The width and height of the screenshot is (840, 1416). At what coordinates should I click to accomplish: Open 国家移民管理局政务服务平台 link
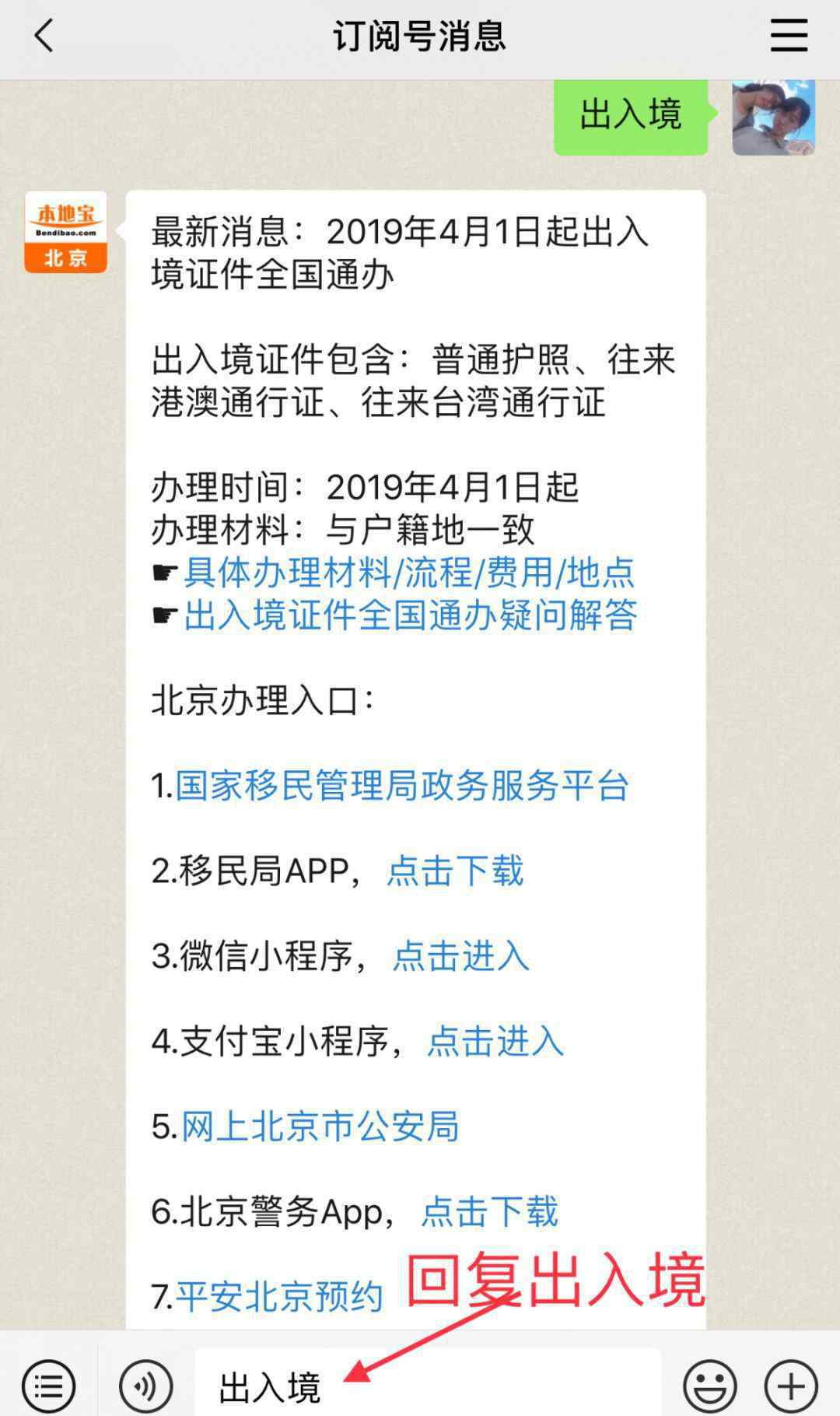[x=401, y=786]
